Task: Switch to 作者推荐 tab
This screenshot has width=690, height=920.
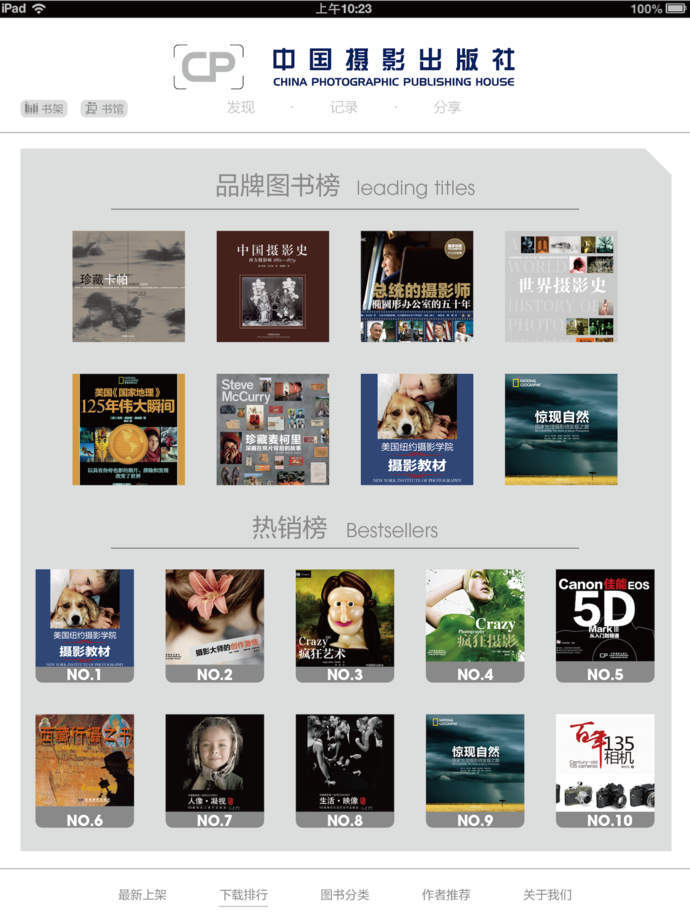Action: [446, 895]
